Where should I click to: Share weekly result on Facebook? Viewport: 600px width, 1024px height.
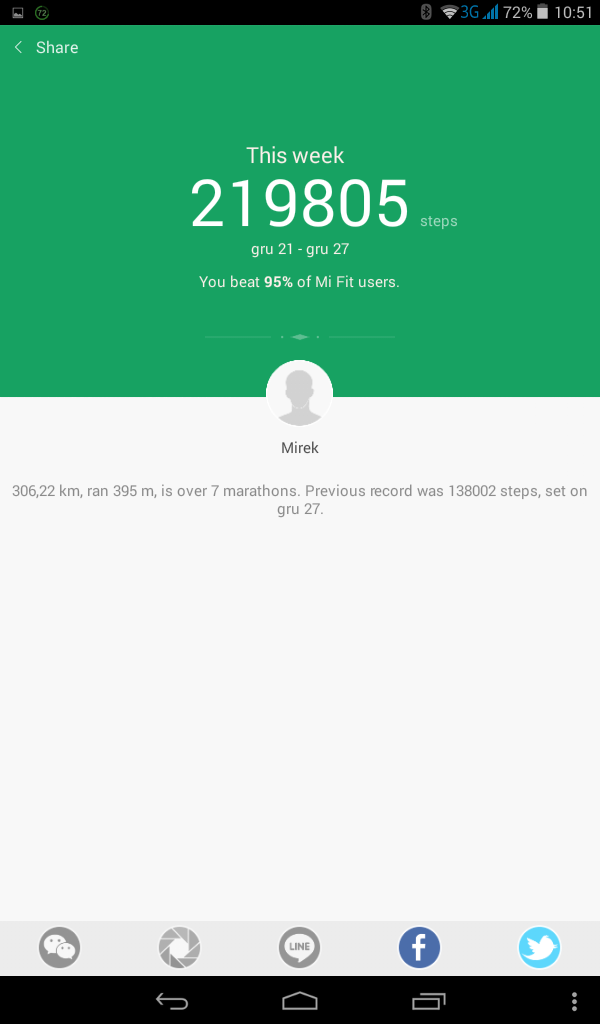tap(419, 947)
